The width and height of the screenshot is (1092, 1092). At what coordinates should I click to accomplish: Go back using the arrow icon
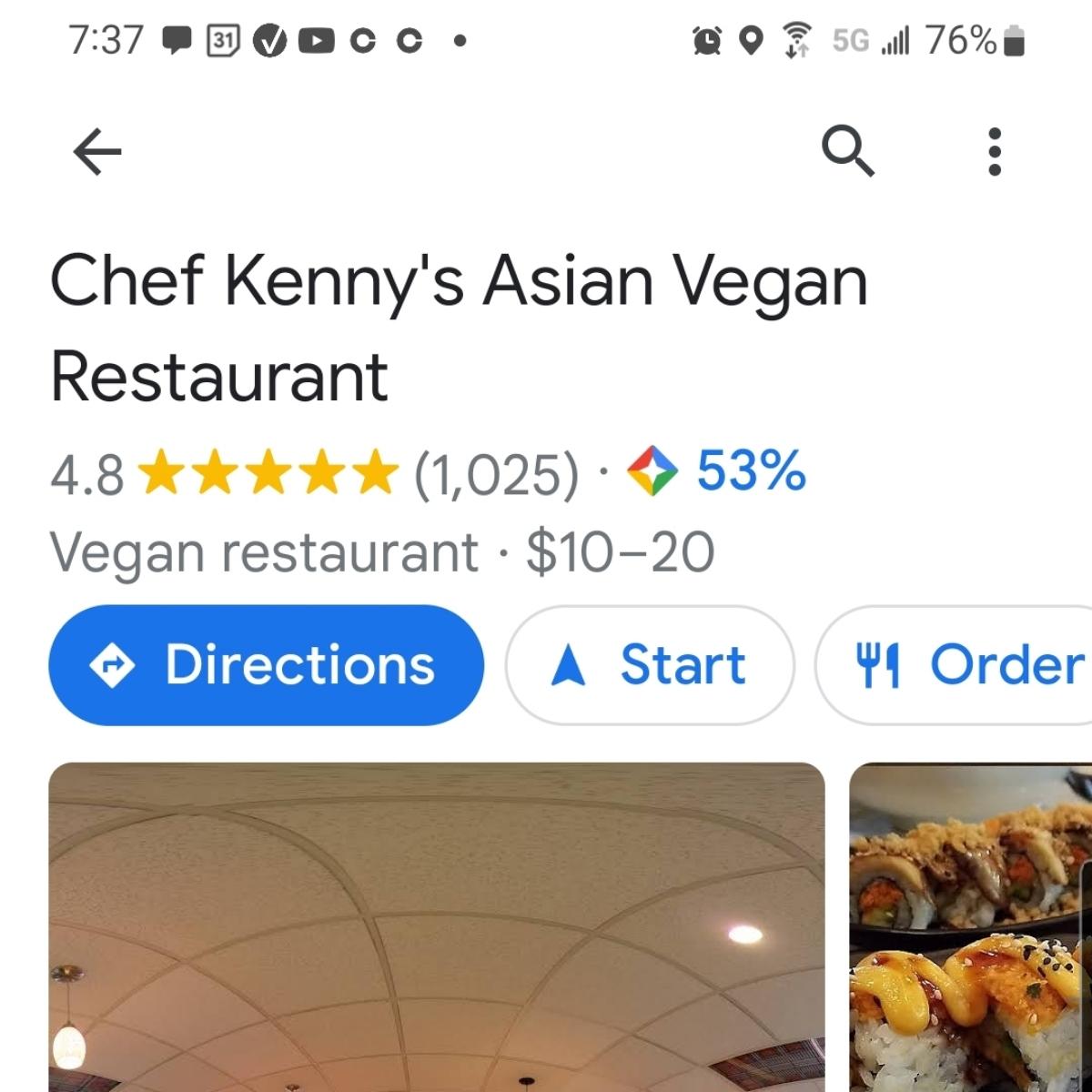pos(97,151)
